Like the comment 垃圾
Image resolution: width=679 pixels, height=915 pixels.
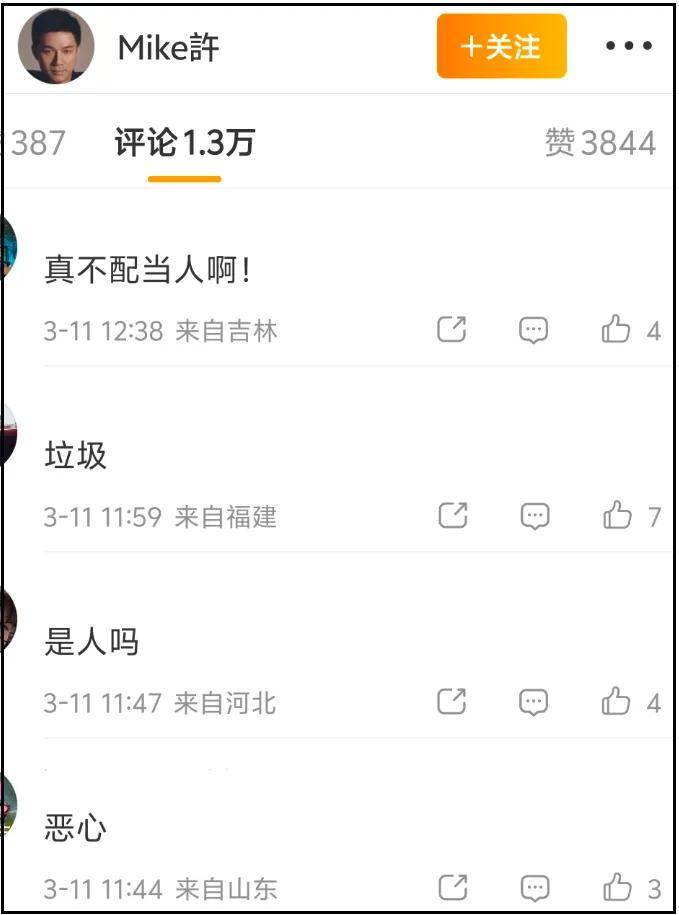point(617,516)
